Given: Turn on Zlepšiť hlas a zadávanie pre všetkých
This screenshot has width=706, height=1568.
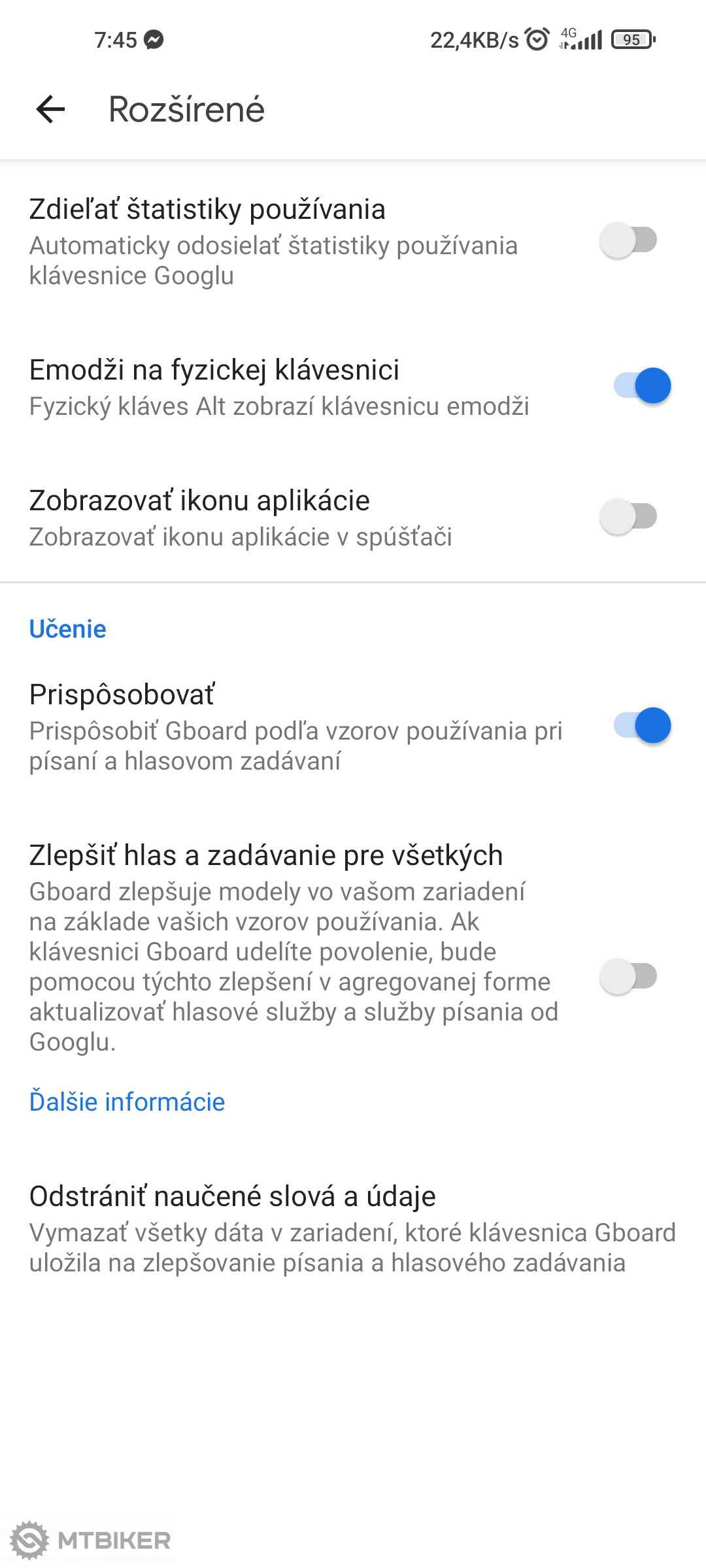Looking at the screenshot, I should click(x=629, y=977).
